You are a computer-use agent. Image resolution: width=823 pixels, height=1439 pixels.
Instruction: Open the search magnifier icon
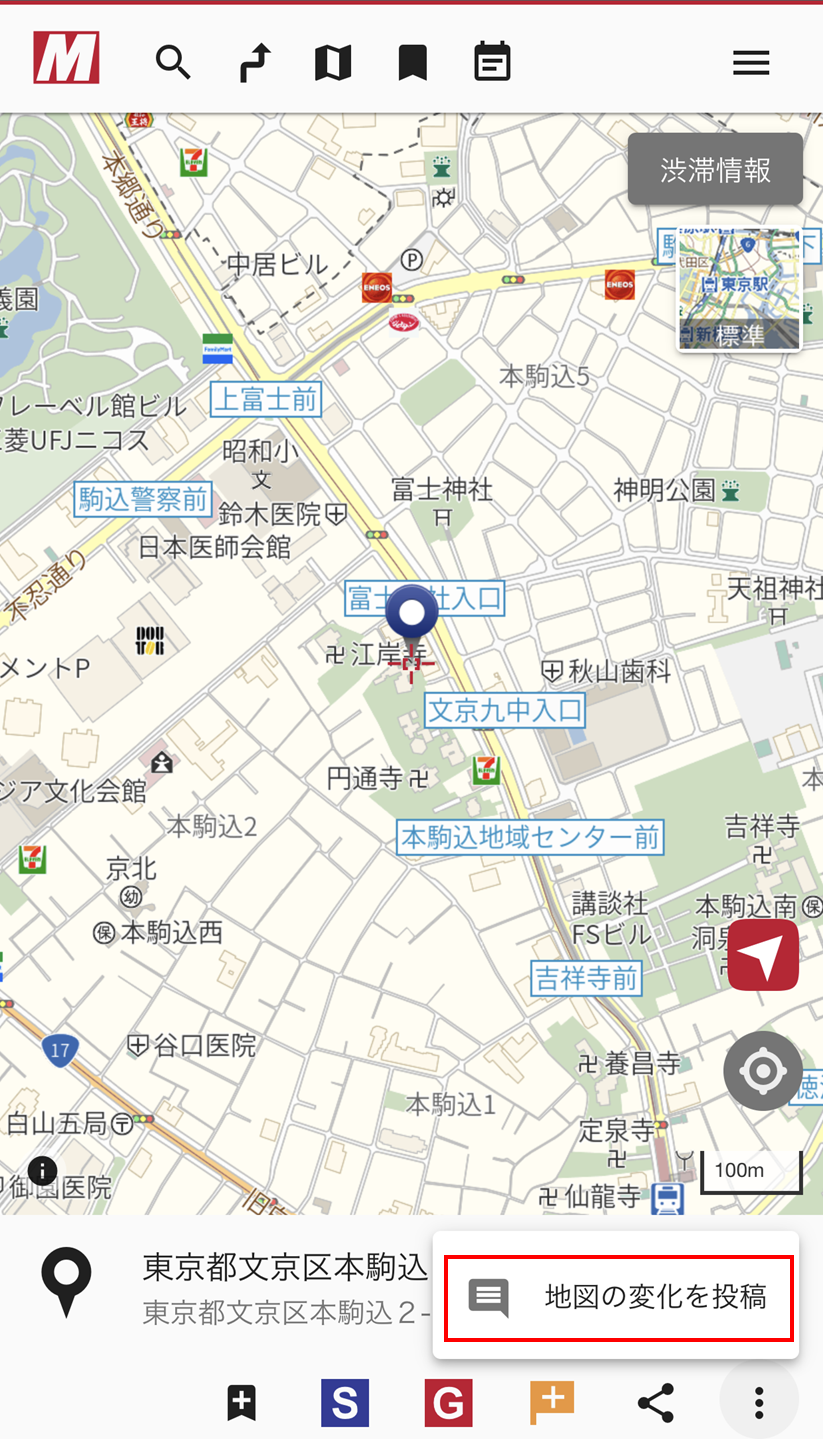(173, 63)
